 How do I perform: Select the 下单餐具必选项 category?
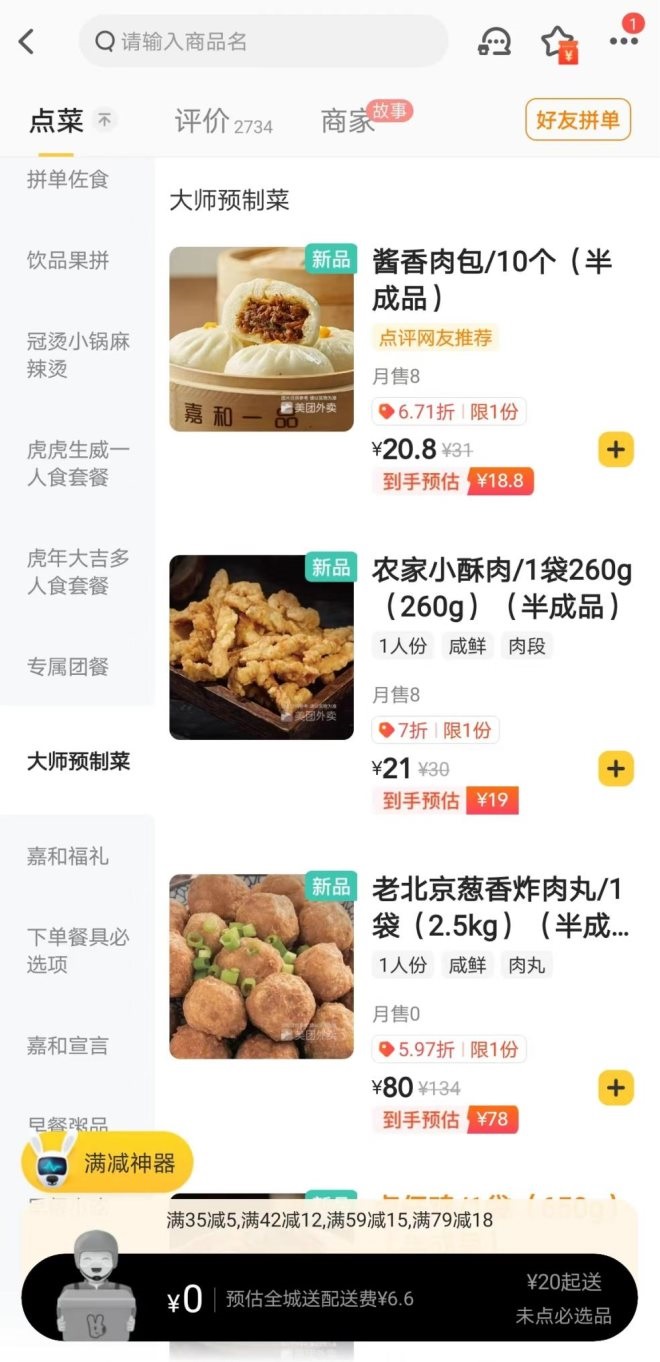78,950
